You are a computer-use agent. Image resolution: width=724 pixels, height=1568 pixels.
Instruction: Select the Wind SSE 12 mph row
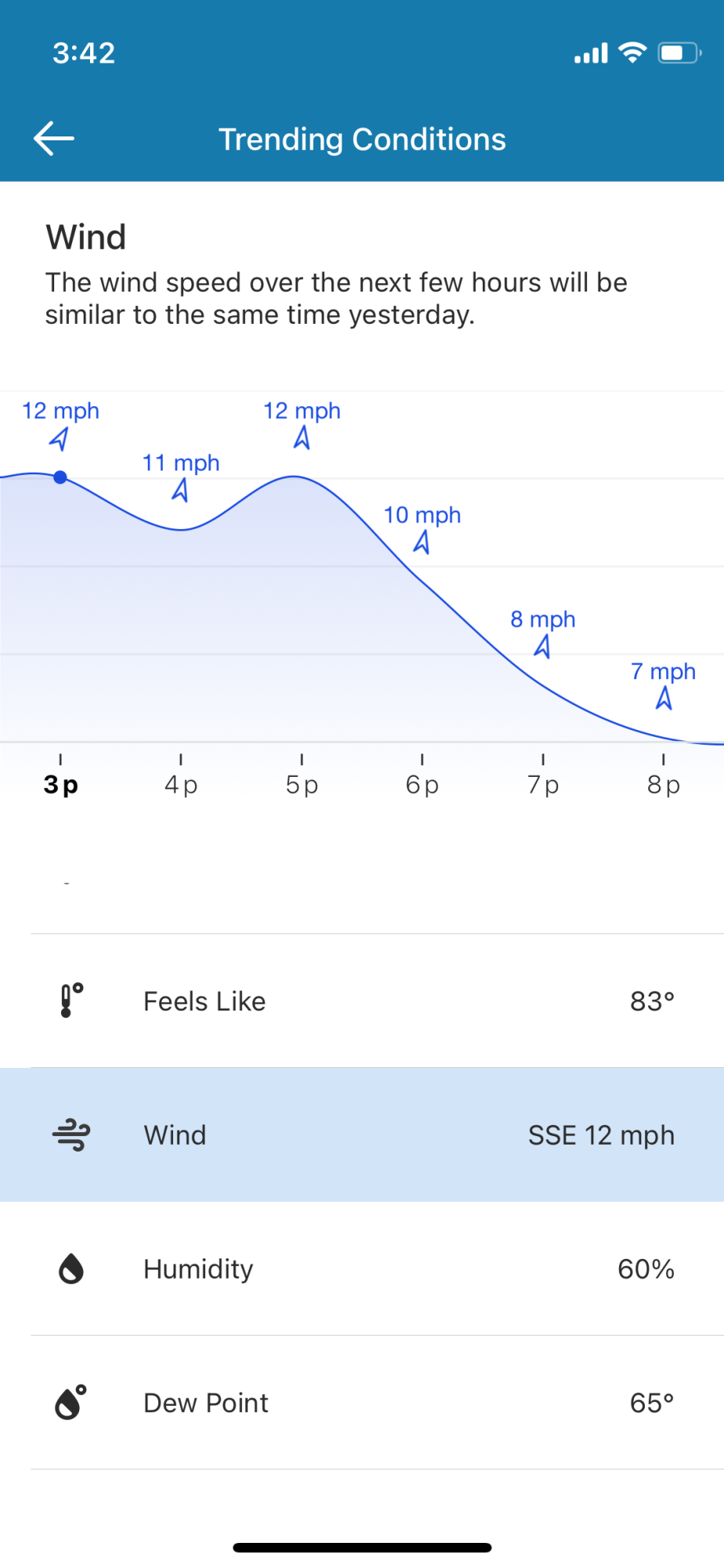362,1134
